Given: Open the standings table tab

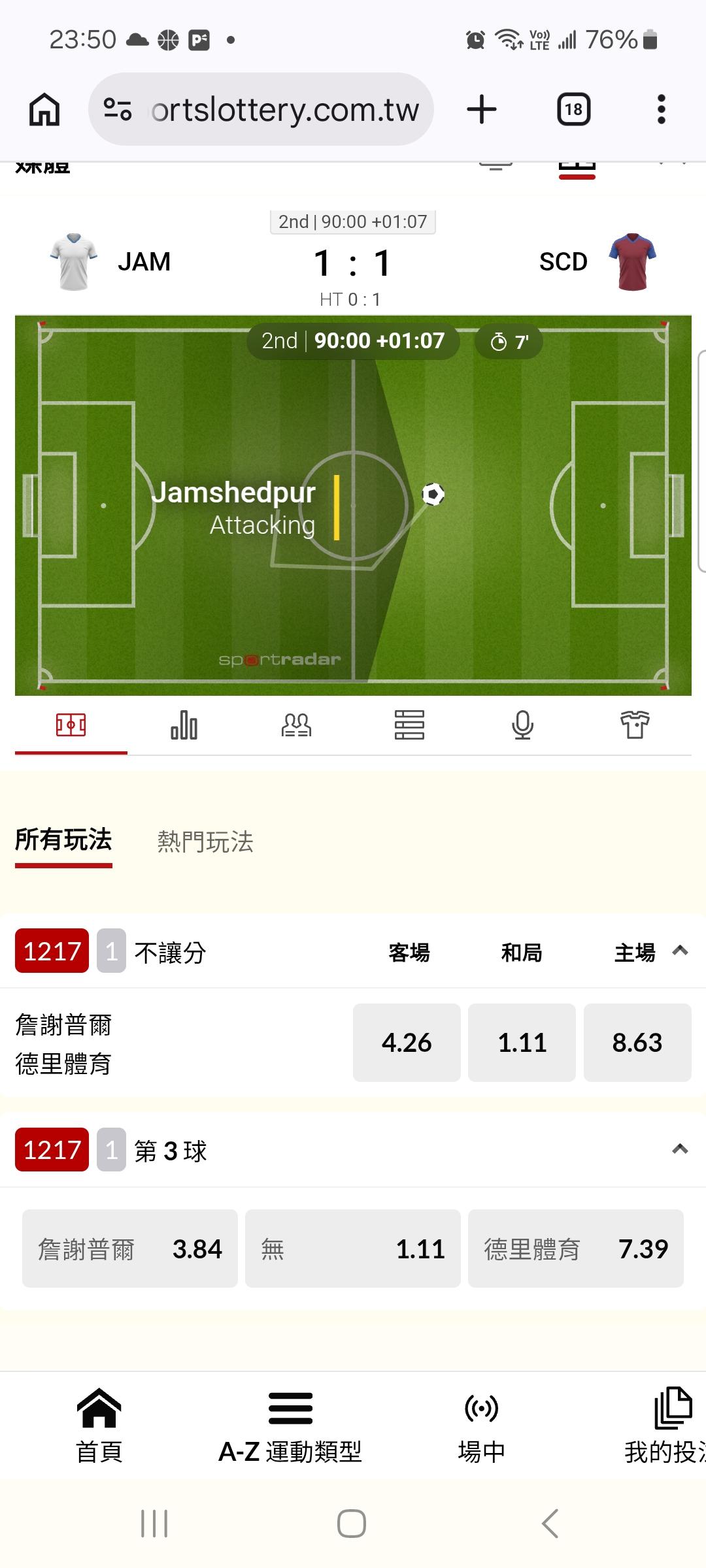Looking at the screenshot, I should [x=409, y=725].
